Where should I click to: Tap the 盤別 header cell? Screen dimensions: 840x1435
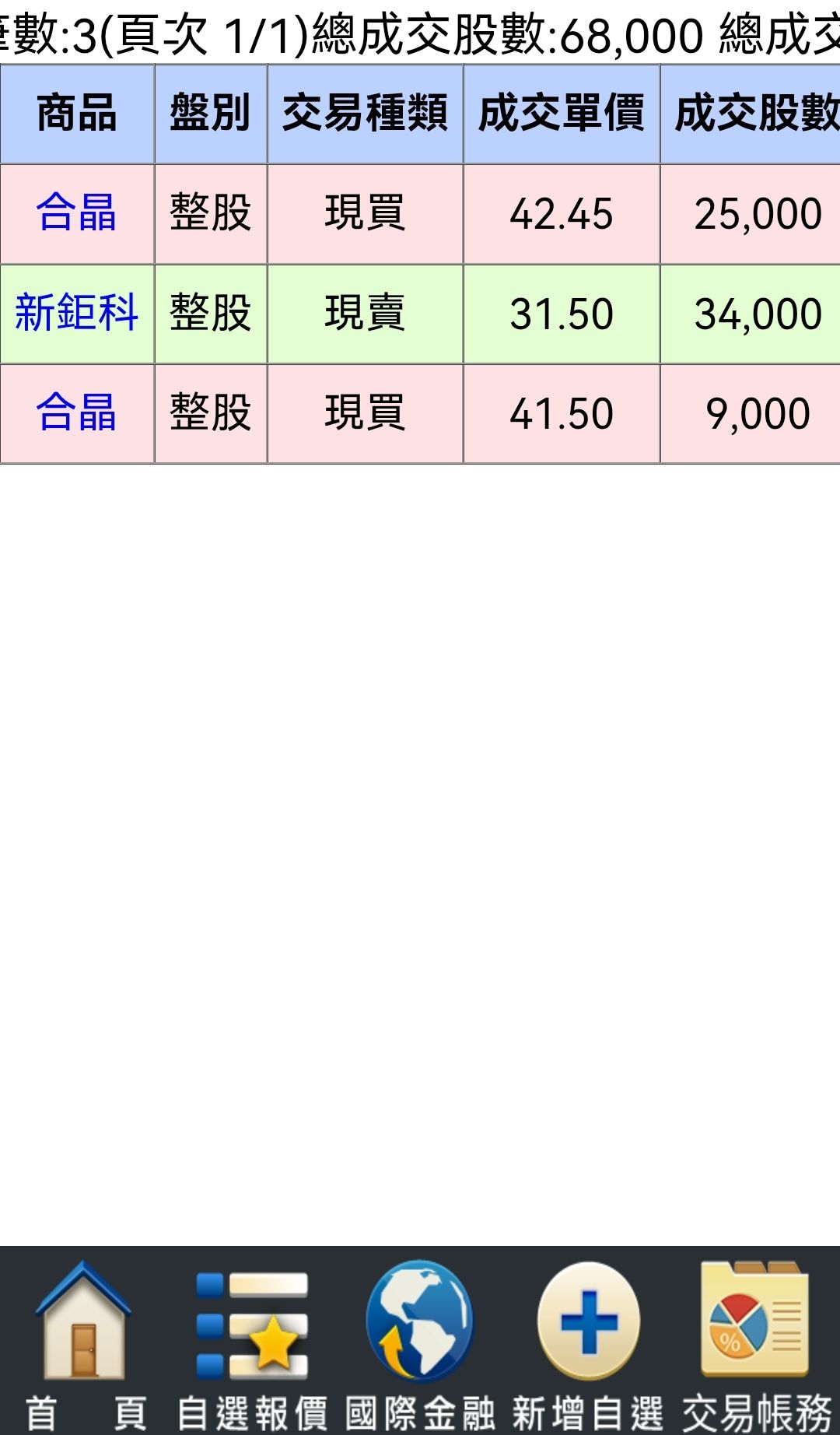[x=211, y=113]
